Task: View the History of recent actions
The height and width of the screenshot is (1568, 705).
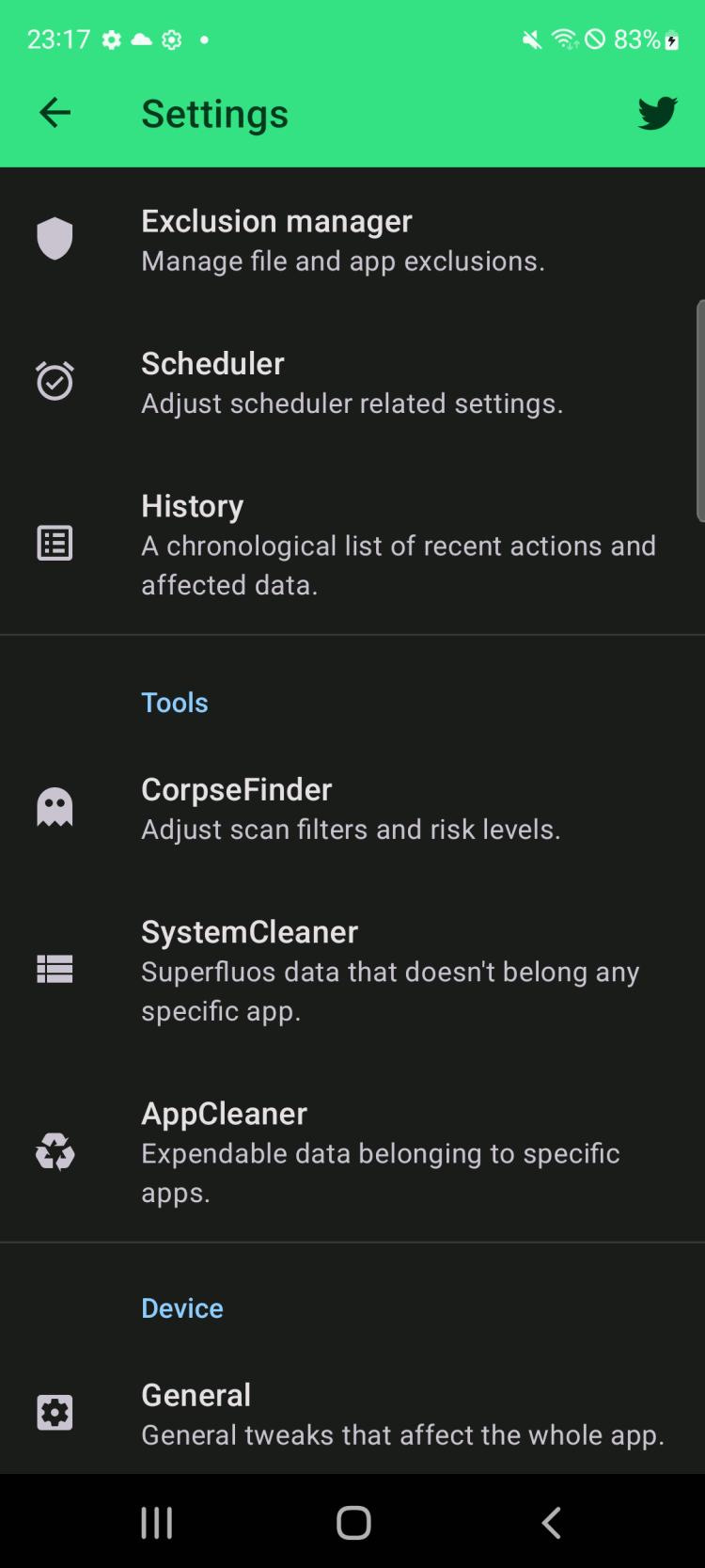Action: [352, 545]
